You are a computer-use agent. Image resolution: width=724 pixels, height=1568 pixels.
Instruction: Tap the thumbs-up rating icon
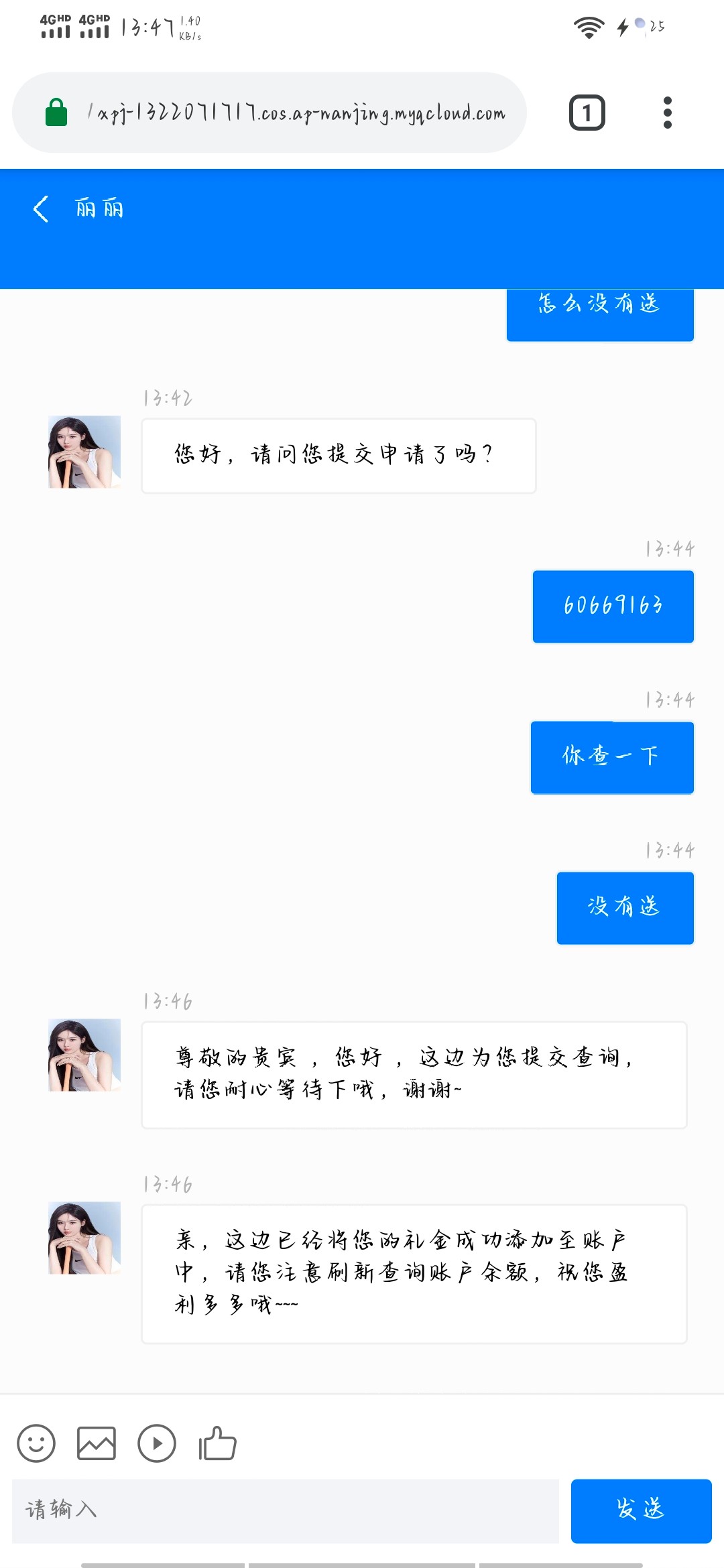click(217, 1443)
